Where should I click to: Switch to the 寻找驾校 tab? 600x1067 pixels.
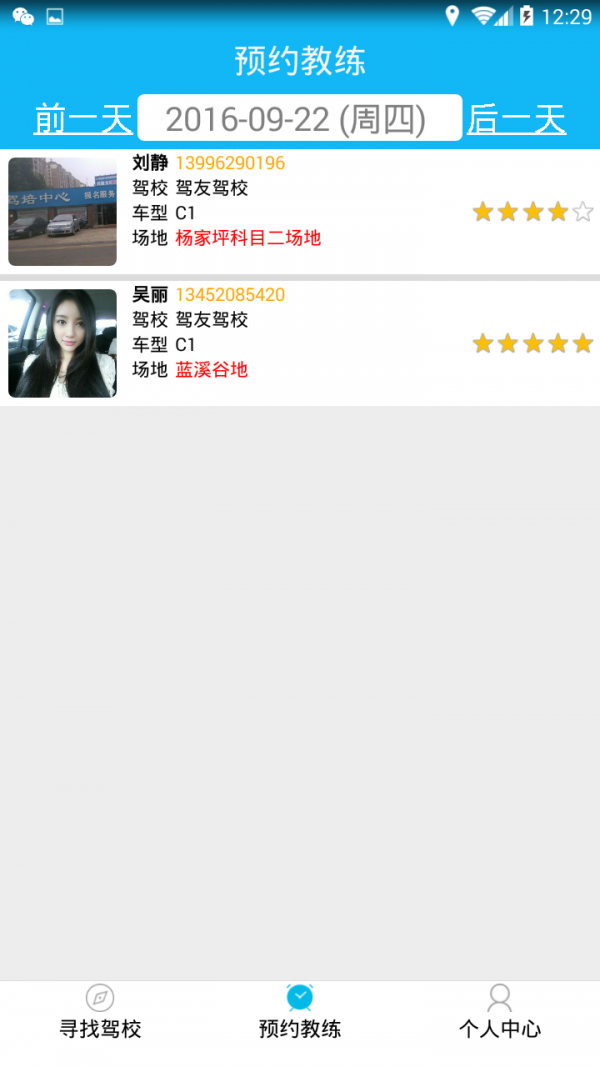pyautogui.click(x=100, y=1012)
